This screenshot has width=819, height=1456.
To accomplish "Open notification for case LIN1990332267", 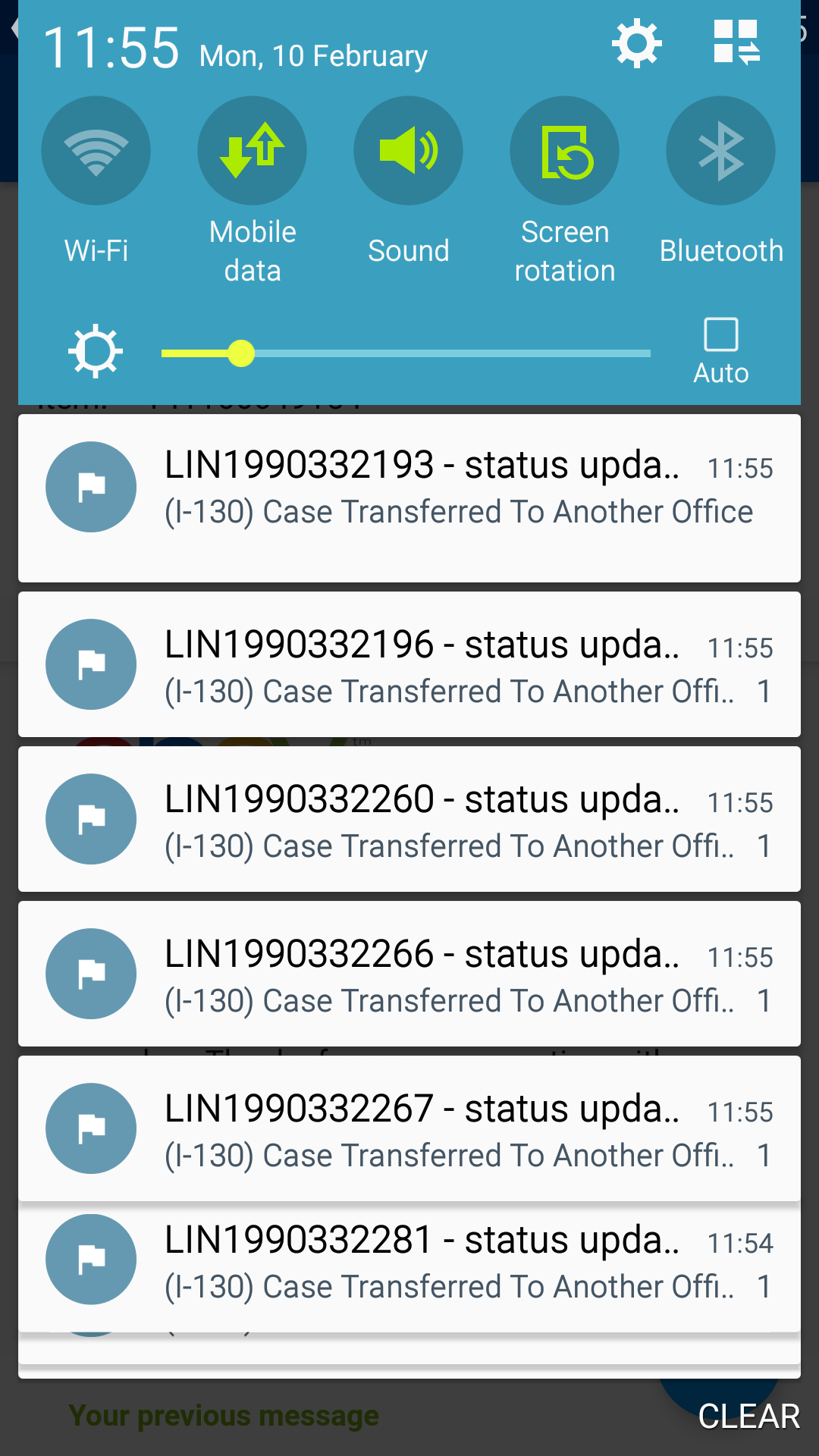I will (x=409, y=1128).
